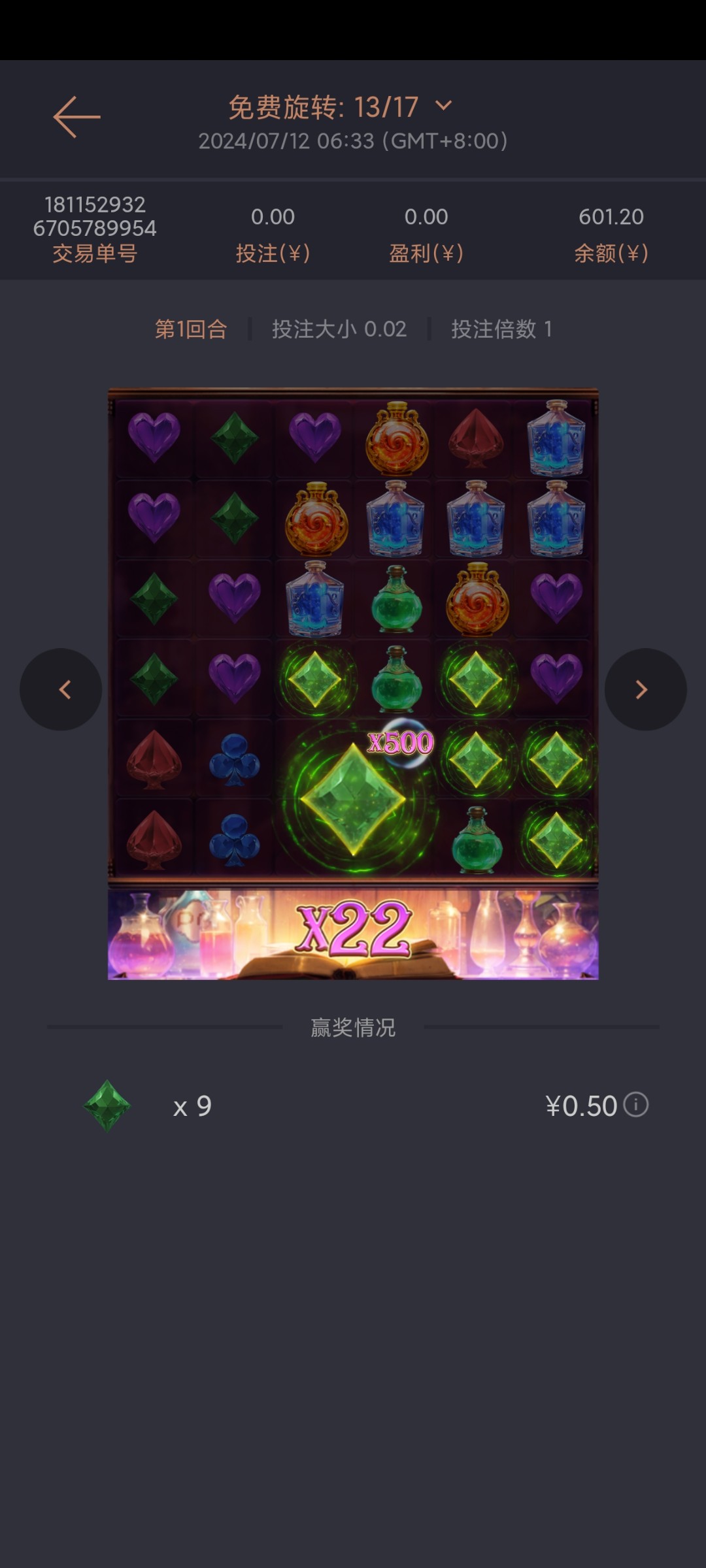Go back using the top-left arrow
The width and height of the screenshot is (706, 1568).
click(x=76, y=117)
